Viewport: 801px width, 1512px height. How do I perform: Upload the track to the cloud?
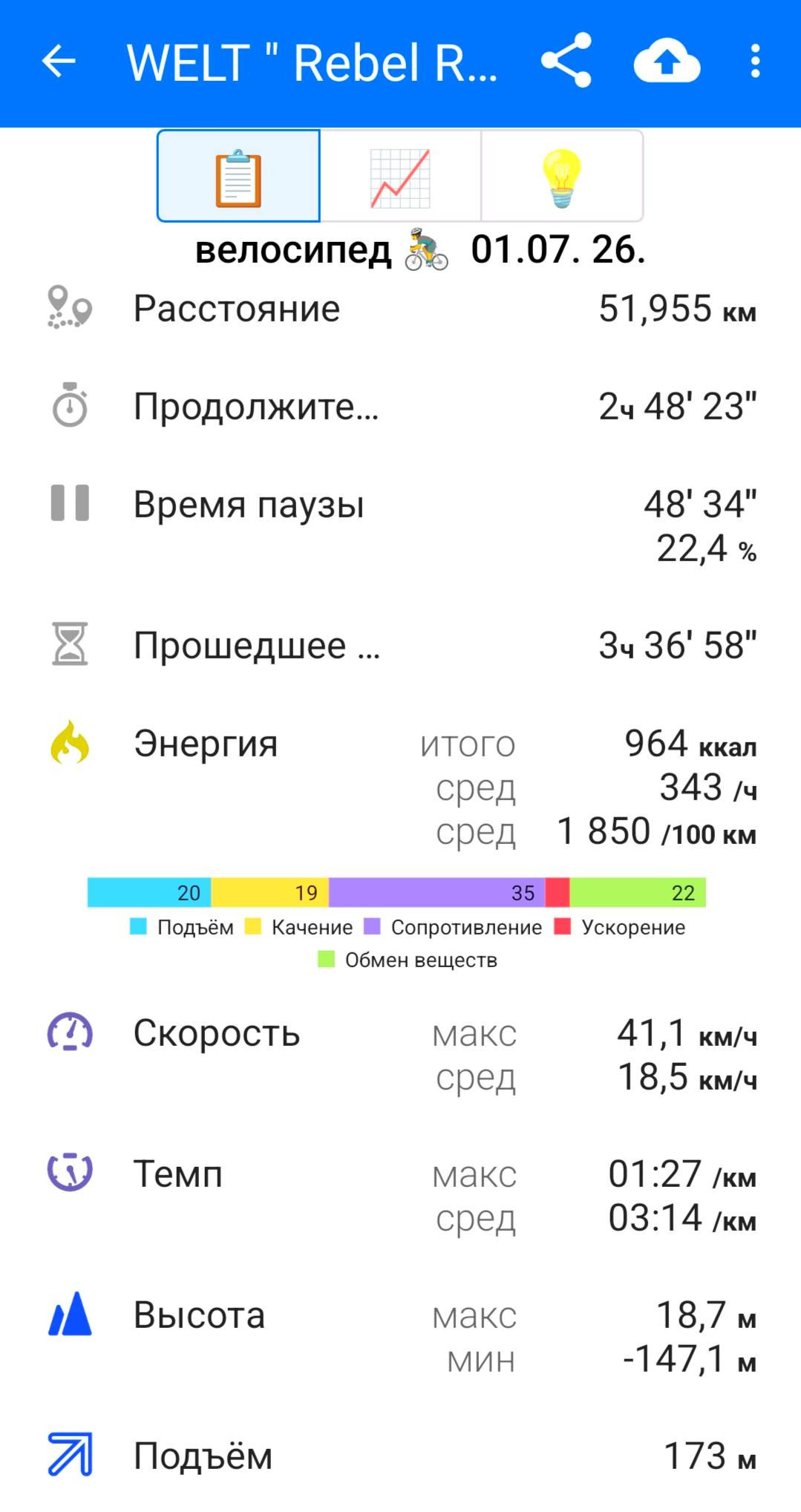(x=667, y=62)
